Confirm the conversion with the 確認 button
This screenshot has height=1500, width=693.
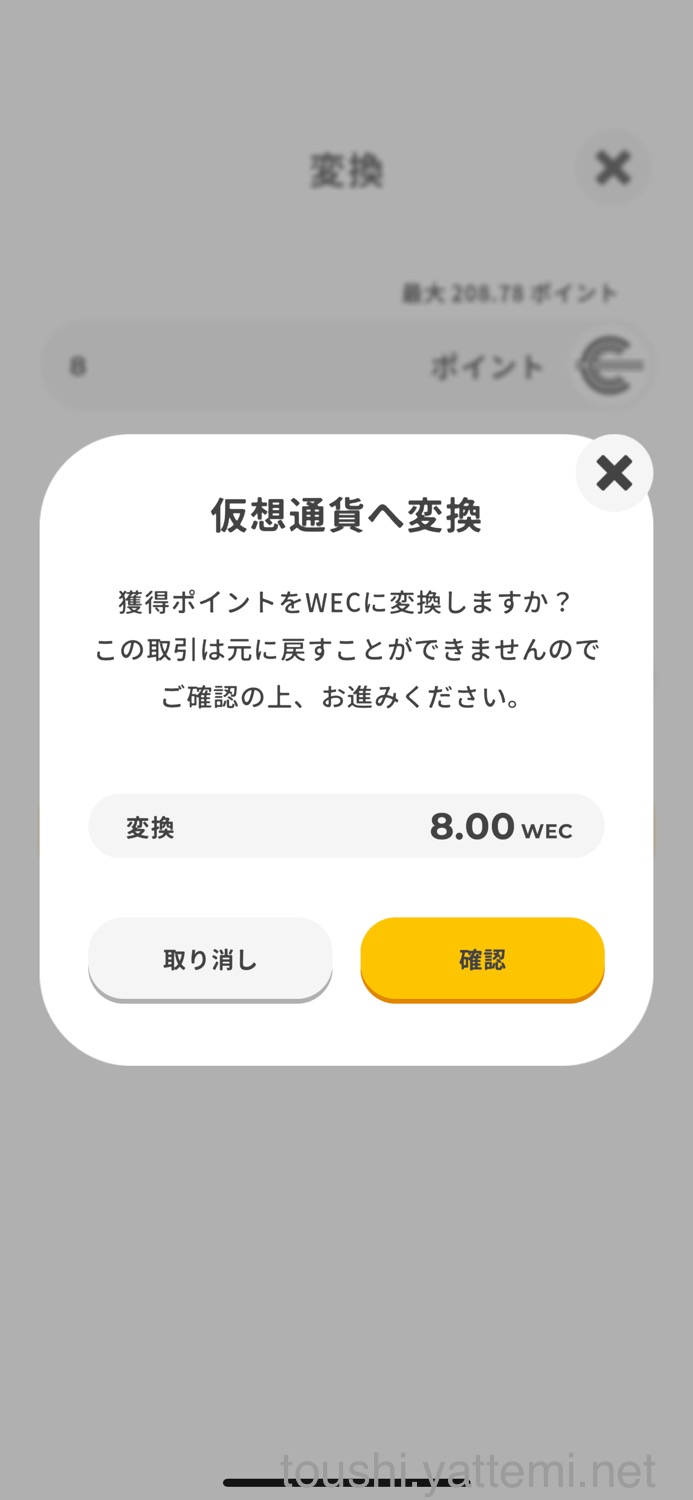coord(482,958)
